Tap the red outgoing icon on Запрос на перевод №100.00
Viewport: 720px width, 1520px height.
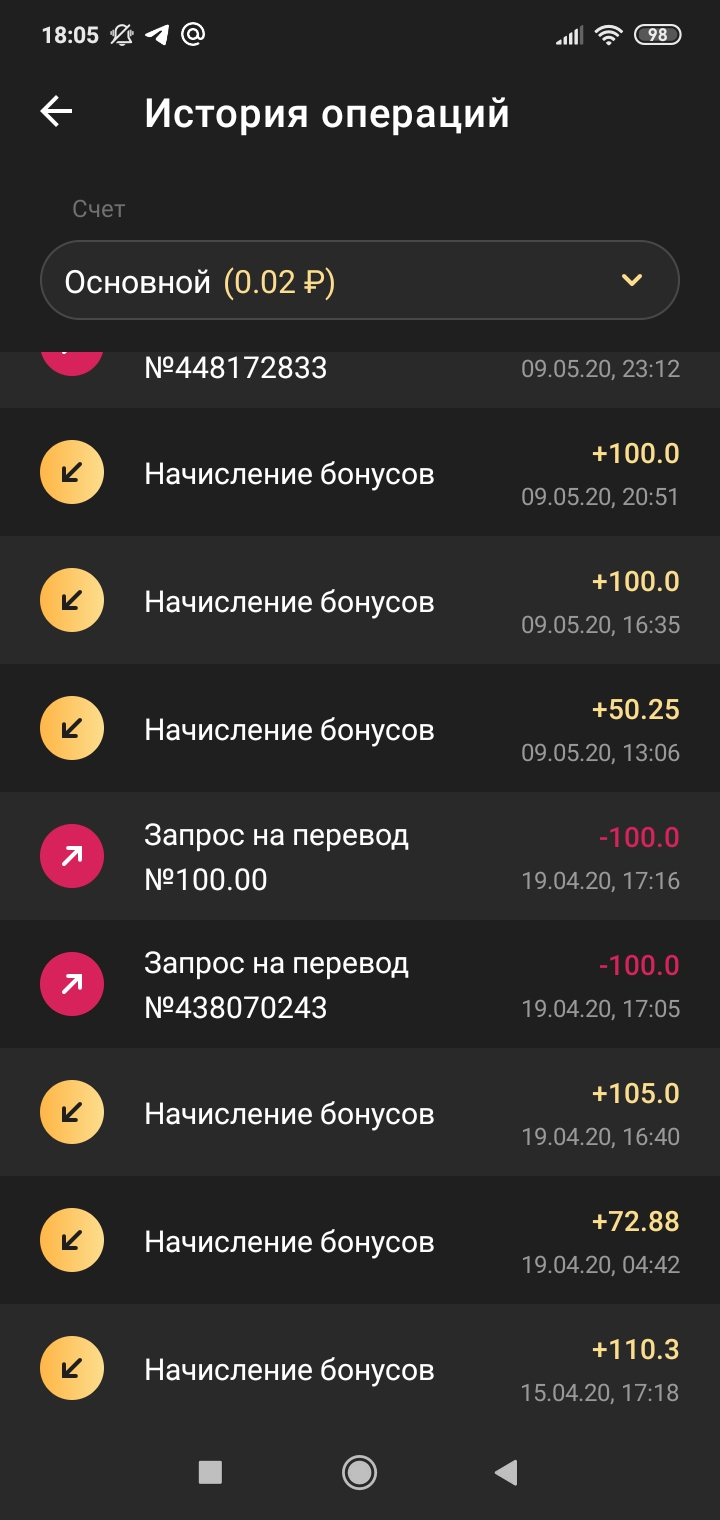pyautogui.click(x=71, y=855)
